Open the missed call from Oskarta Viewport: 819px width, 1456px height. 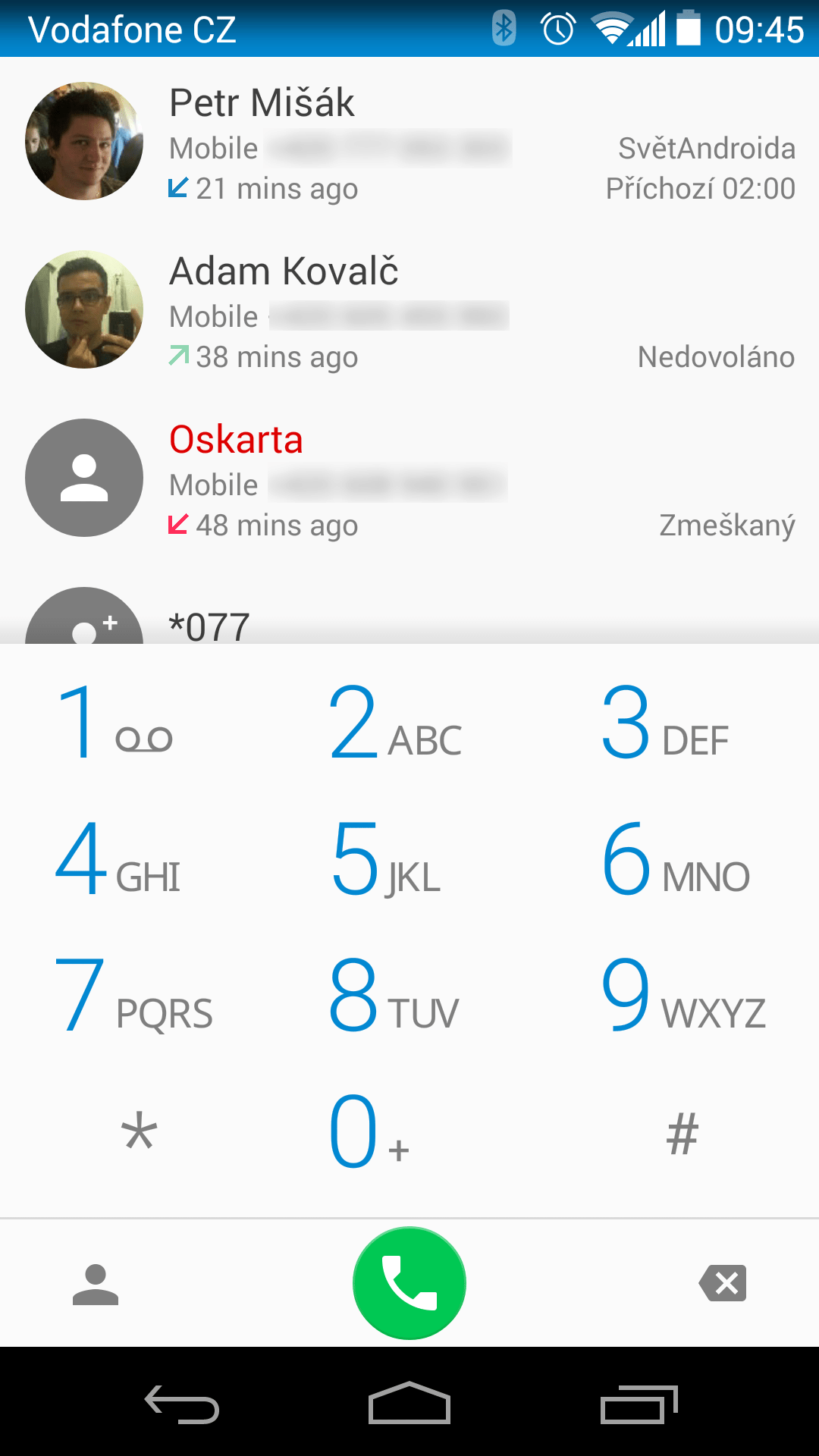coord(409,479)
